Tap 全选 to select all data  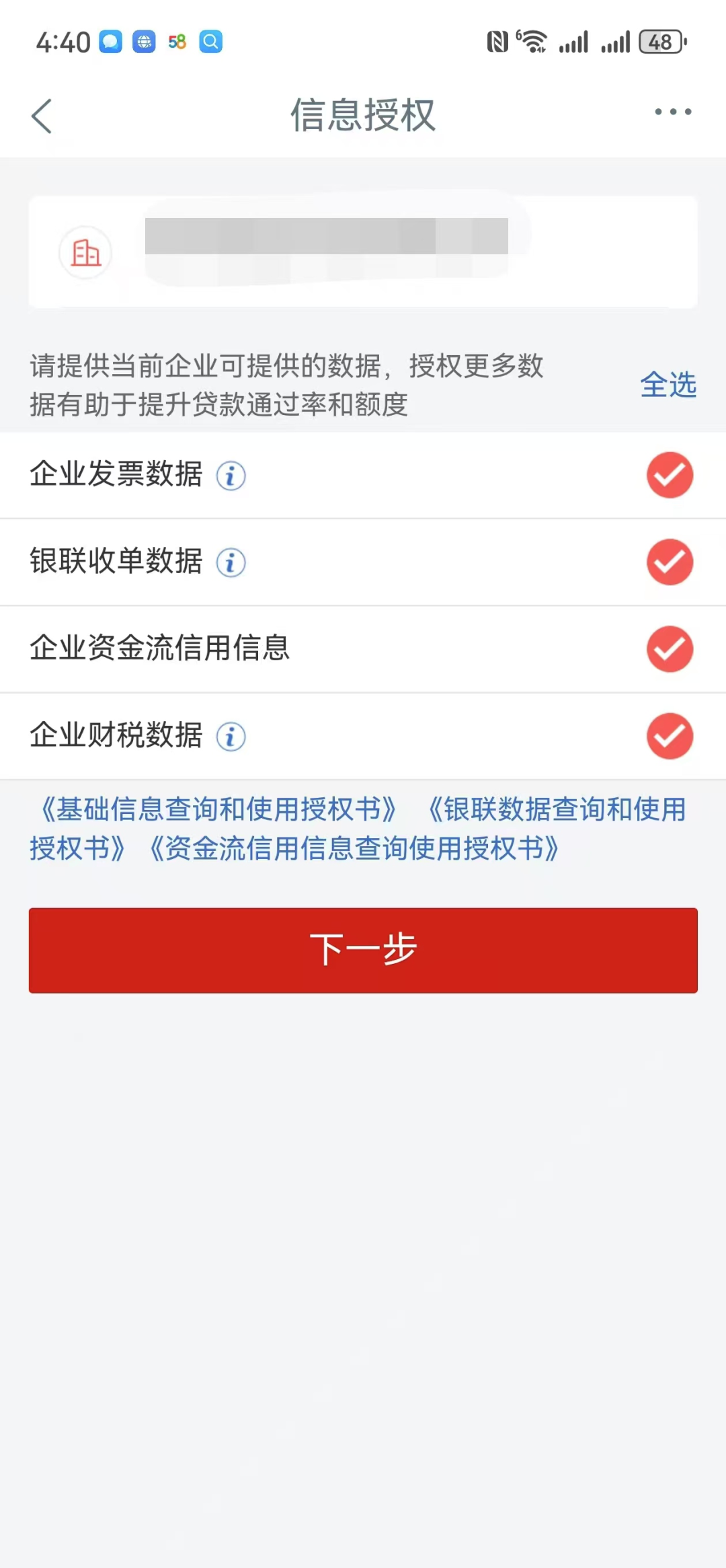point(668,385)
